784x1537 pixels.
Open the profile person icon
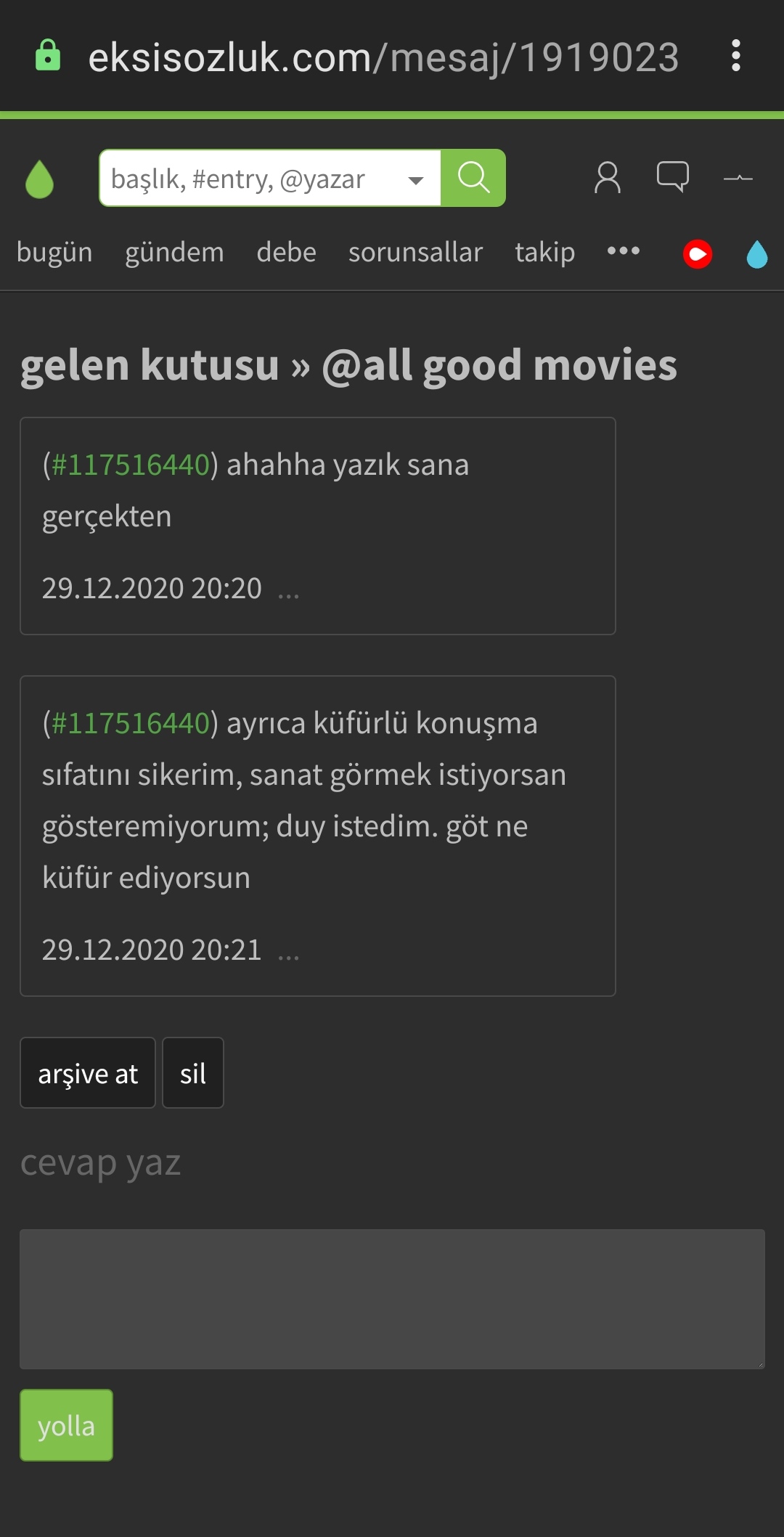coord(608,178)
